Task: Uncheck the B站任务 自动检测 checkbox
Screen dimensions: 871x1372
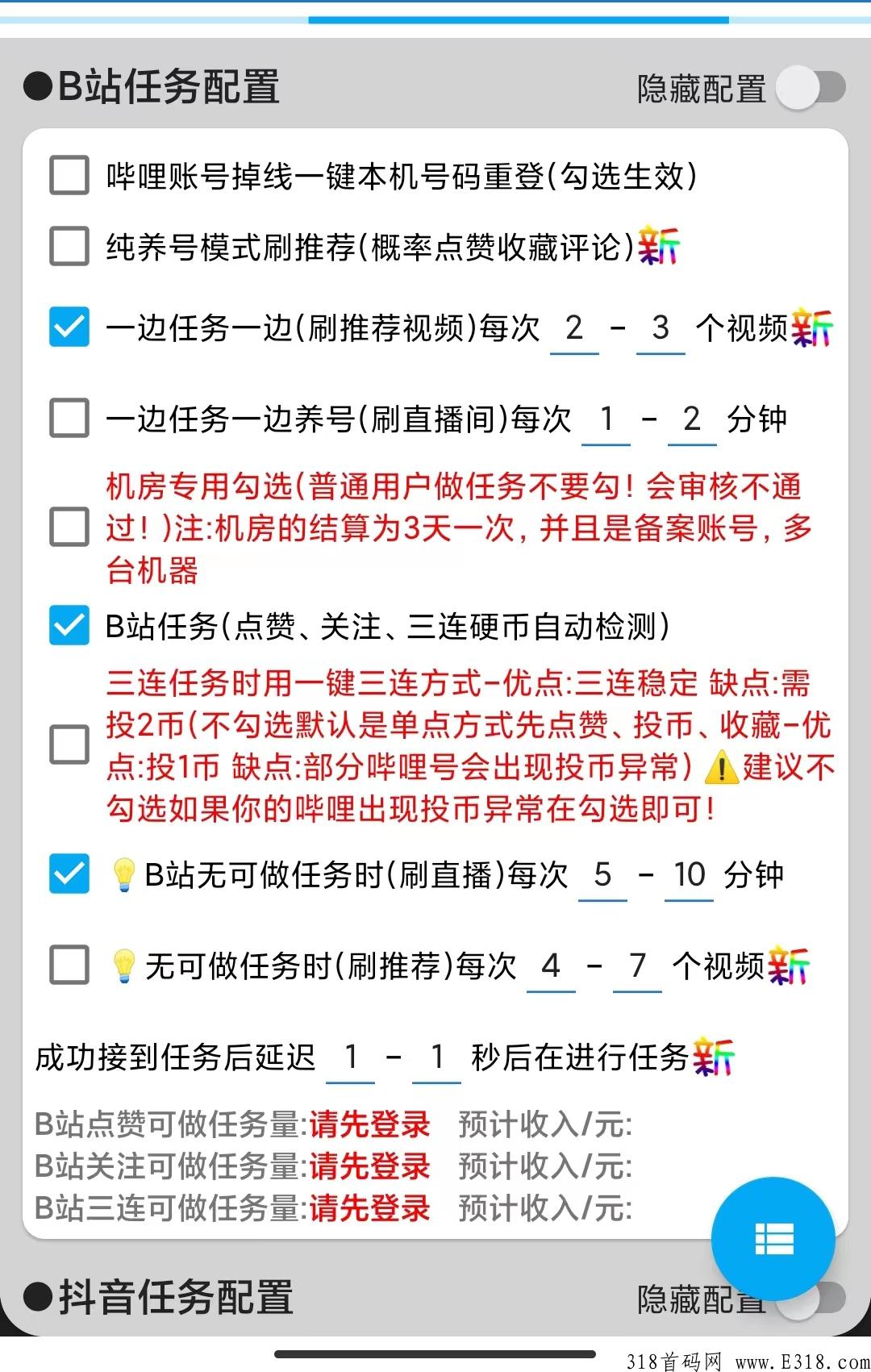Action: pyautogui.click(x=69, y=623)
